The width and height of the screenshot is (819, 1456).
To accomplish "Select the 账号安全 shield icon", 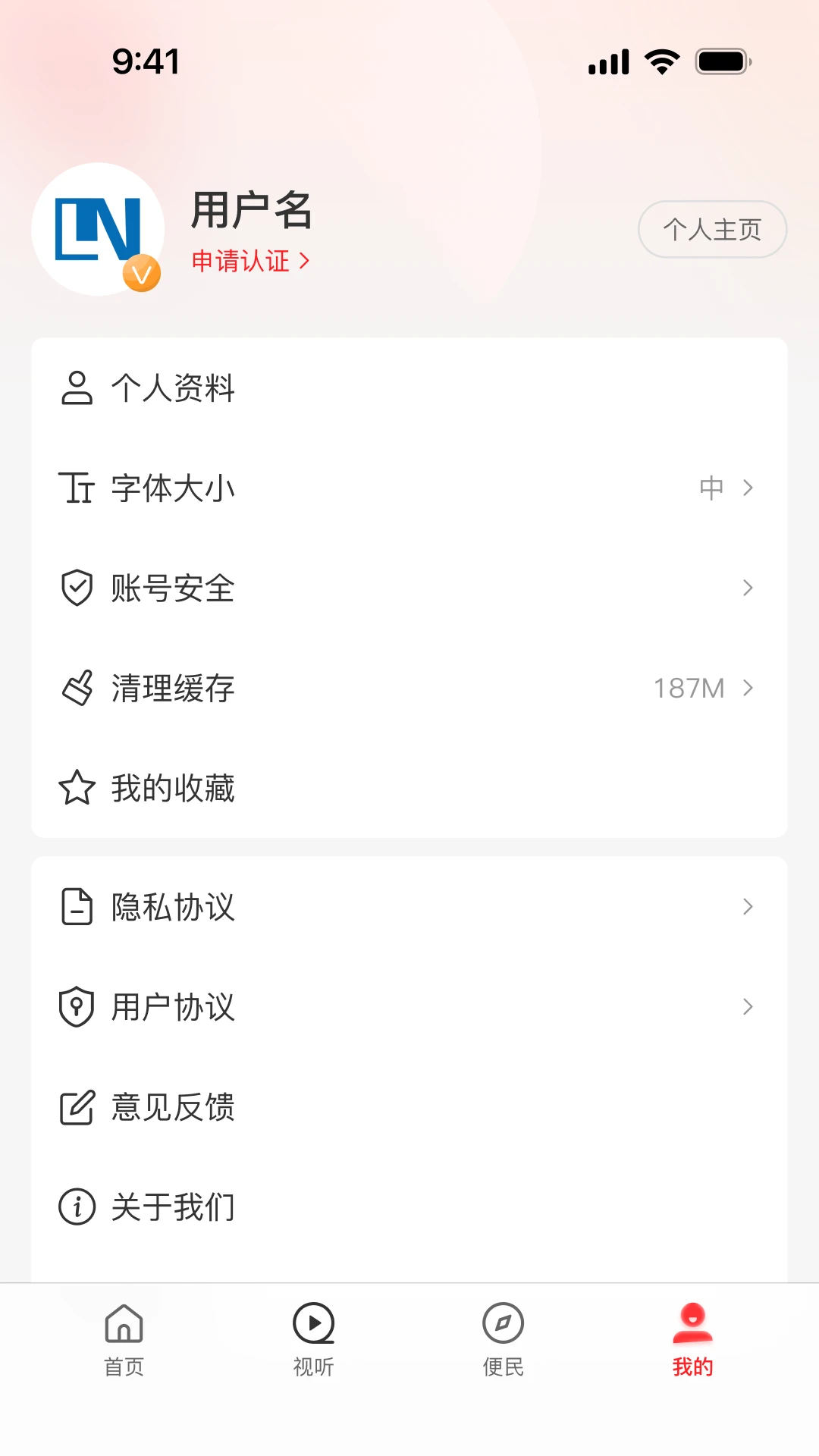I will pos(76,588).
